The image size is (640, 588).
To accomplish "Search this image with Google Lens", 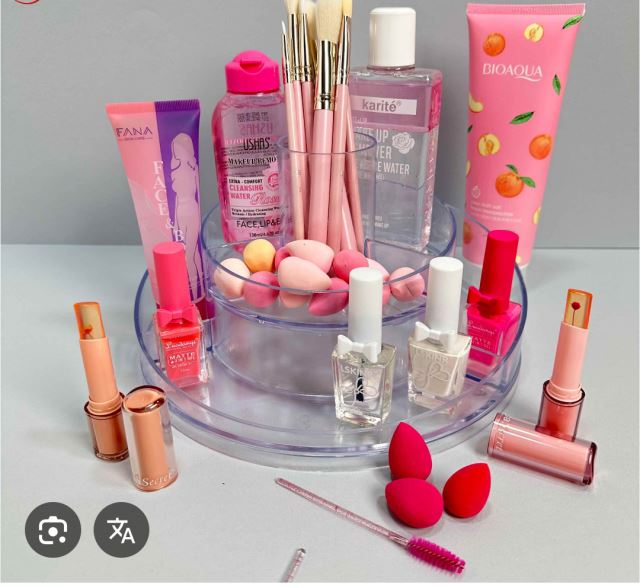I will click(x=53, y=530).
